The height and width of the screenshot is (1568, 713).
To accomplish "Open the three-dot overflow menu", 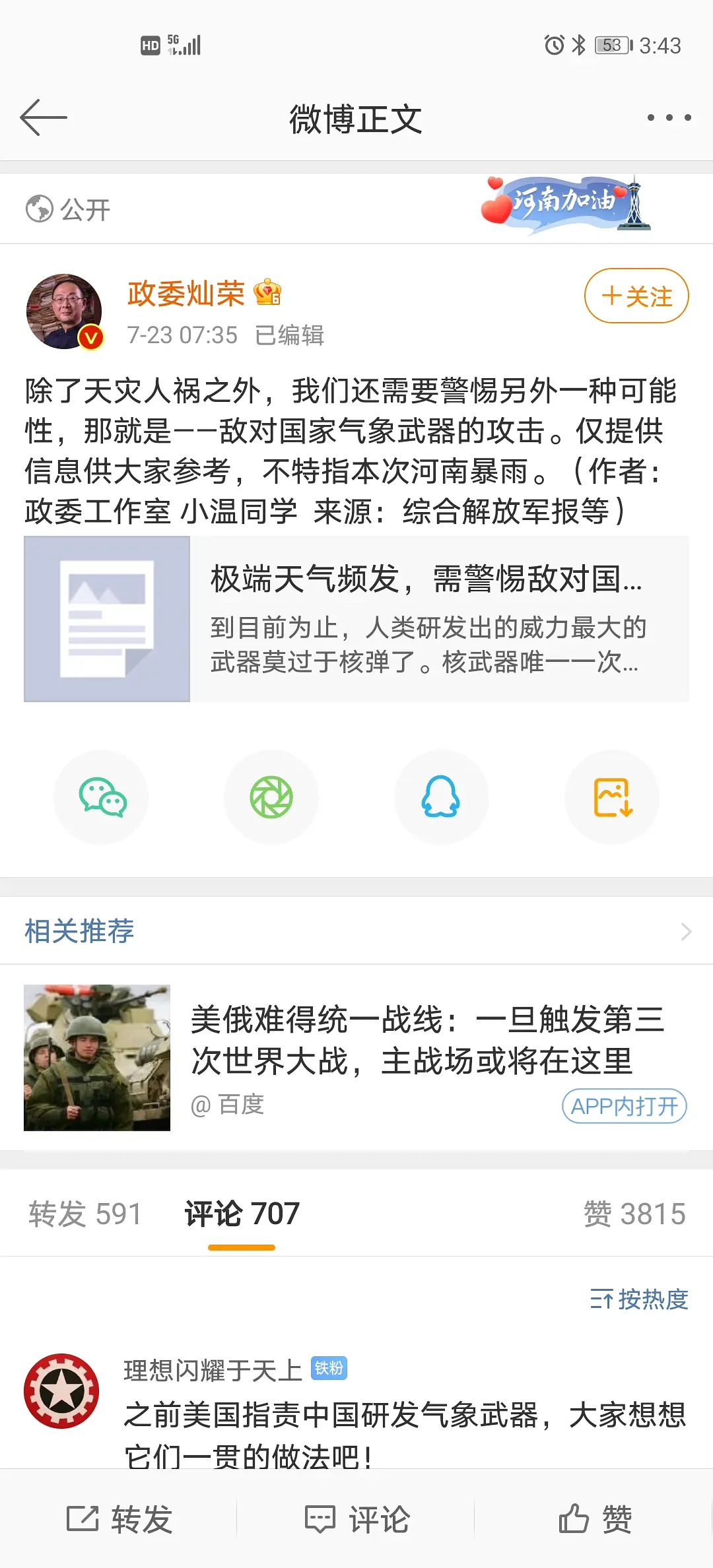I will pos(669,118).
